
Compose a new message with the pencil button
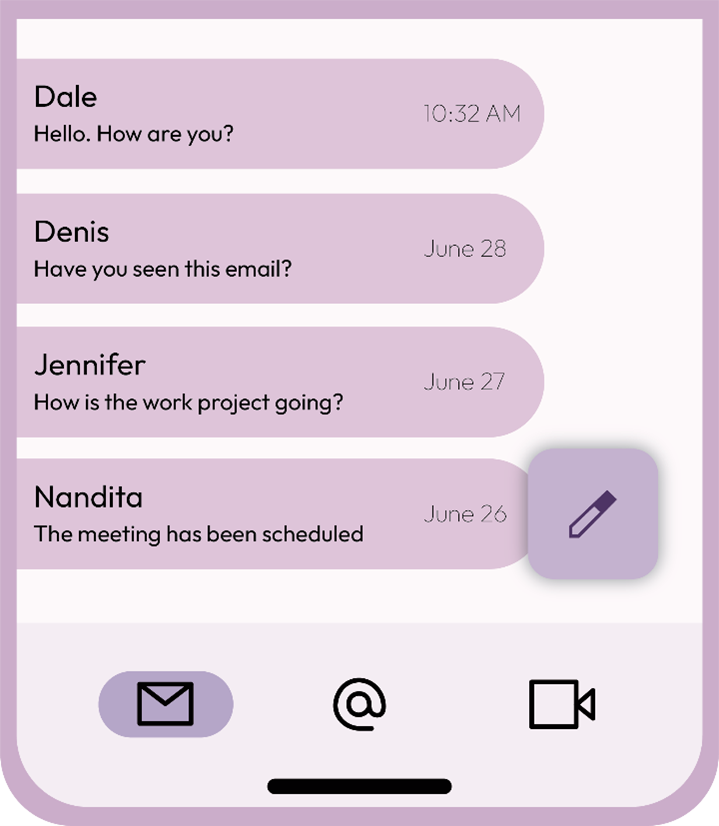tap(592, 514)
